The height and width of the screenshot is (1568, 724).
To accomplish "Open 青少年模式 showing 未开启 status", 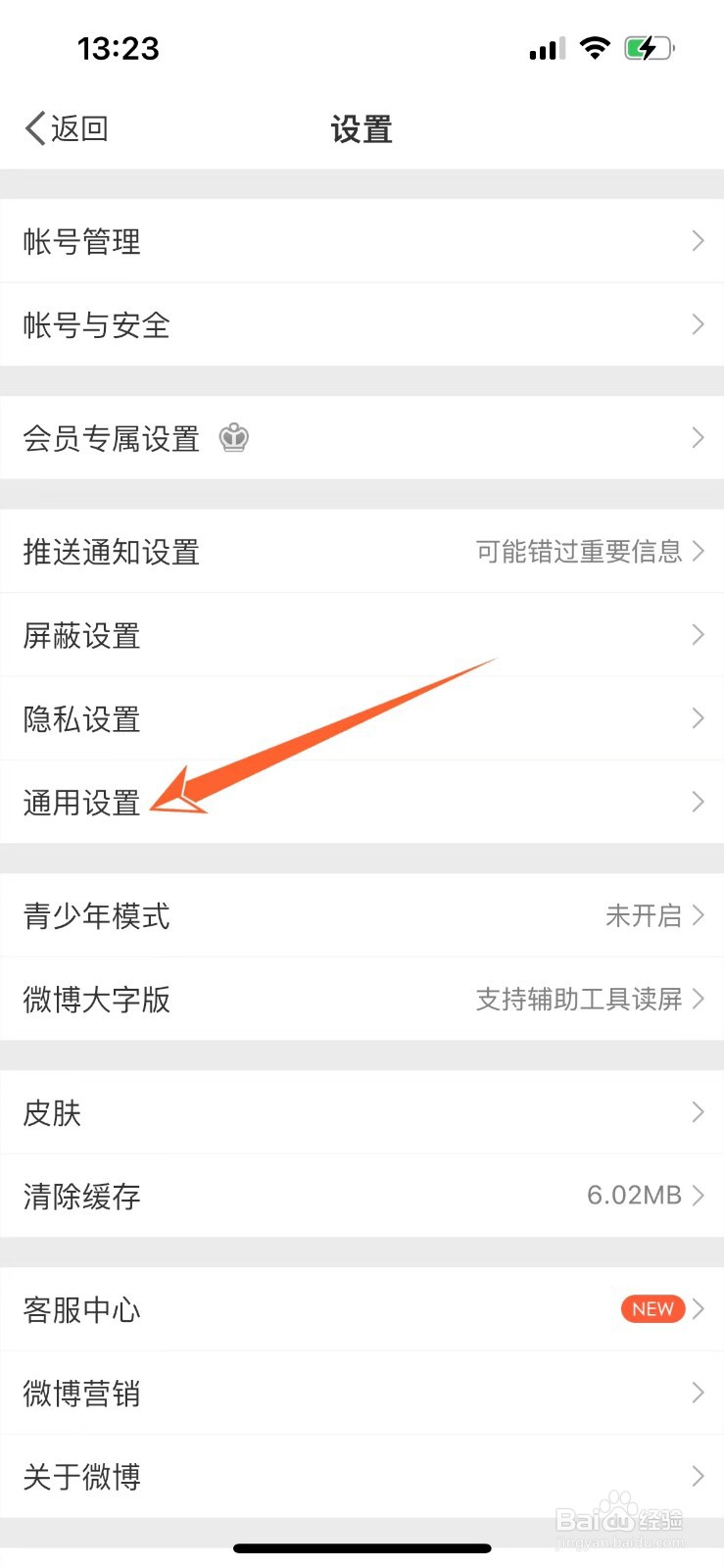I will (x=362, y=915).
